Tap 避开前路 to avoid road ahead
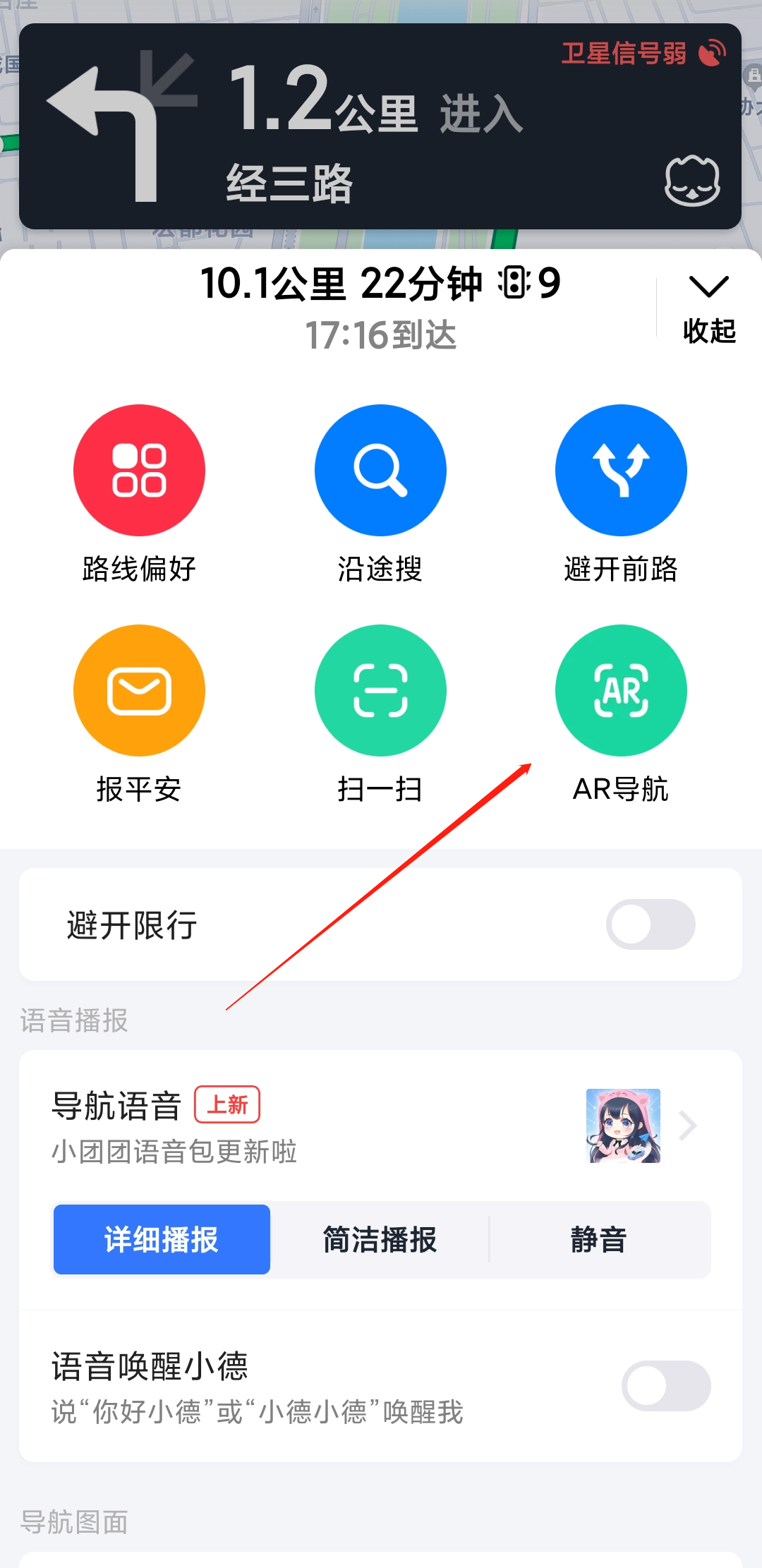Image resolution: width=762 pixels, height=1568 pixels. coord(621,471)
